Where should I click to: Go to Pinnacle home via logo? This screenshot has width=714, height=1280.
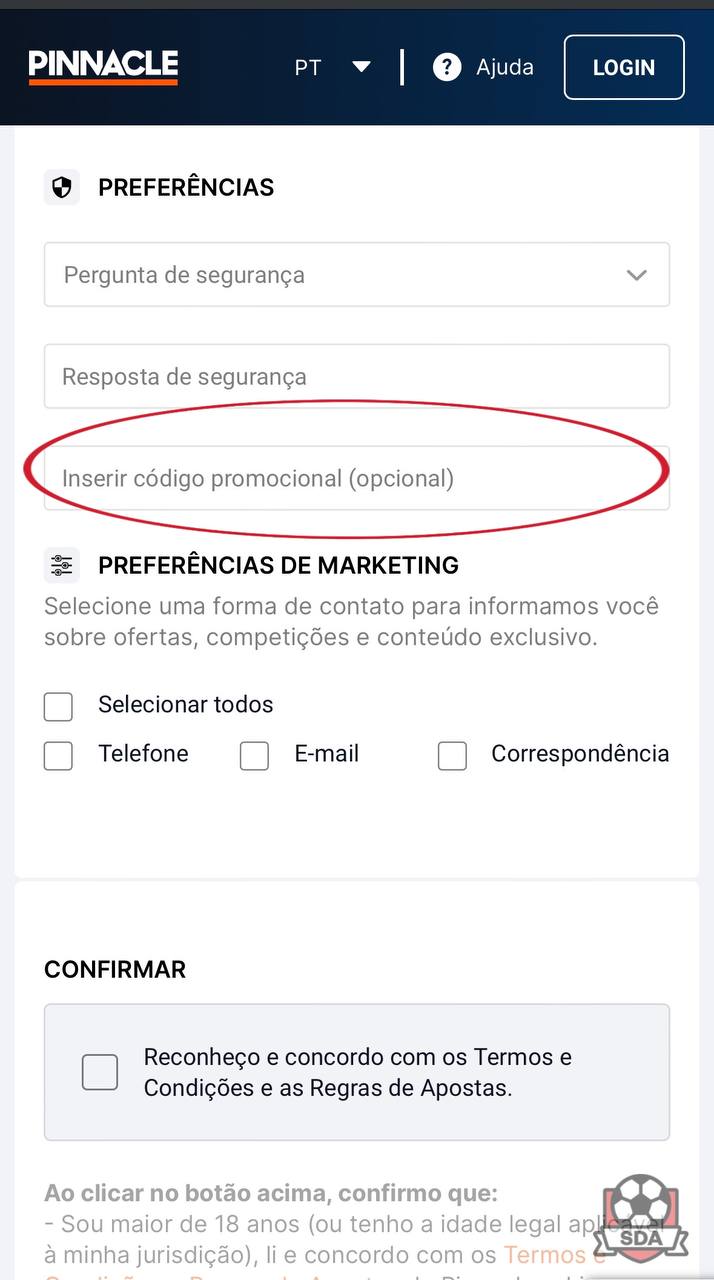coord(103,67)
